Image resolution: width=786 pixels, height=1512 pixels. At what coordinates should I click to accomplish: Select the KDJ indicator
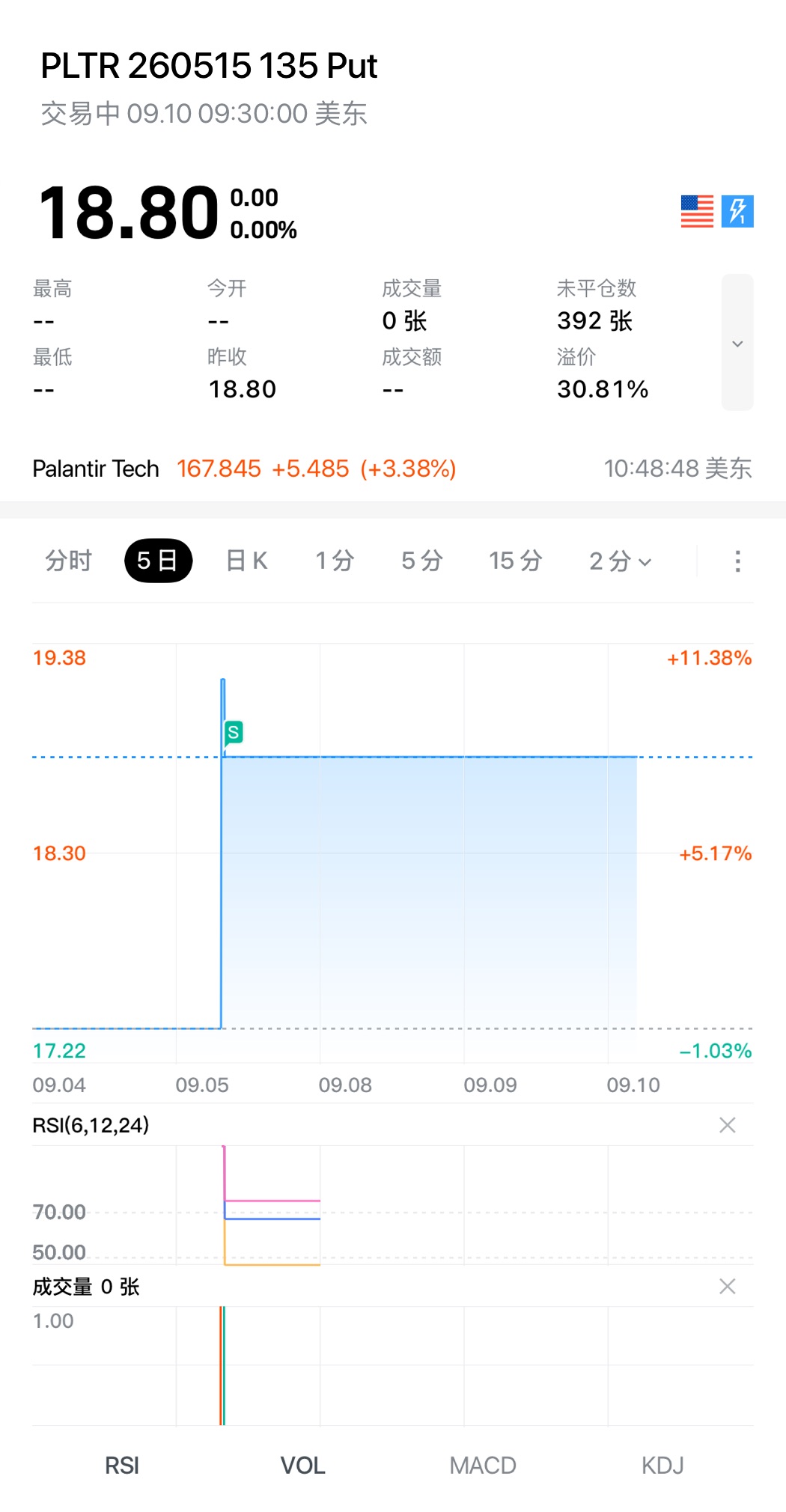[x=662, y=1465]
